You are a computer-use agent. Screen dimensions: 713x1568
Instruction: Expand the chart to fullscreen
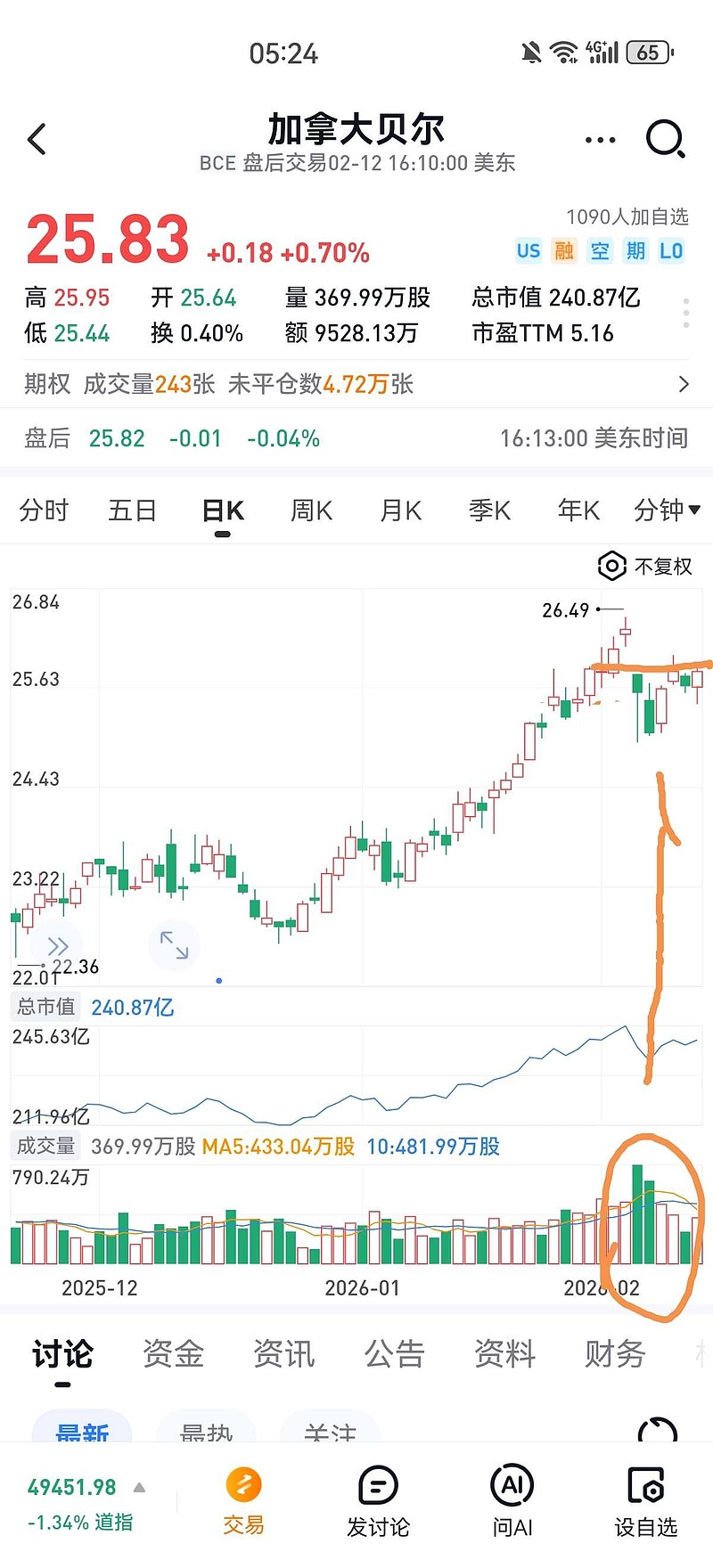tap(174, 944)
